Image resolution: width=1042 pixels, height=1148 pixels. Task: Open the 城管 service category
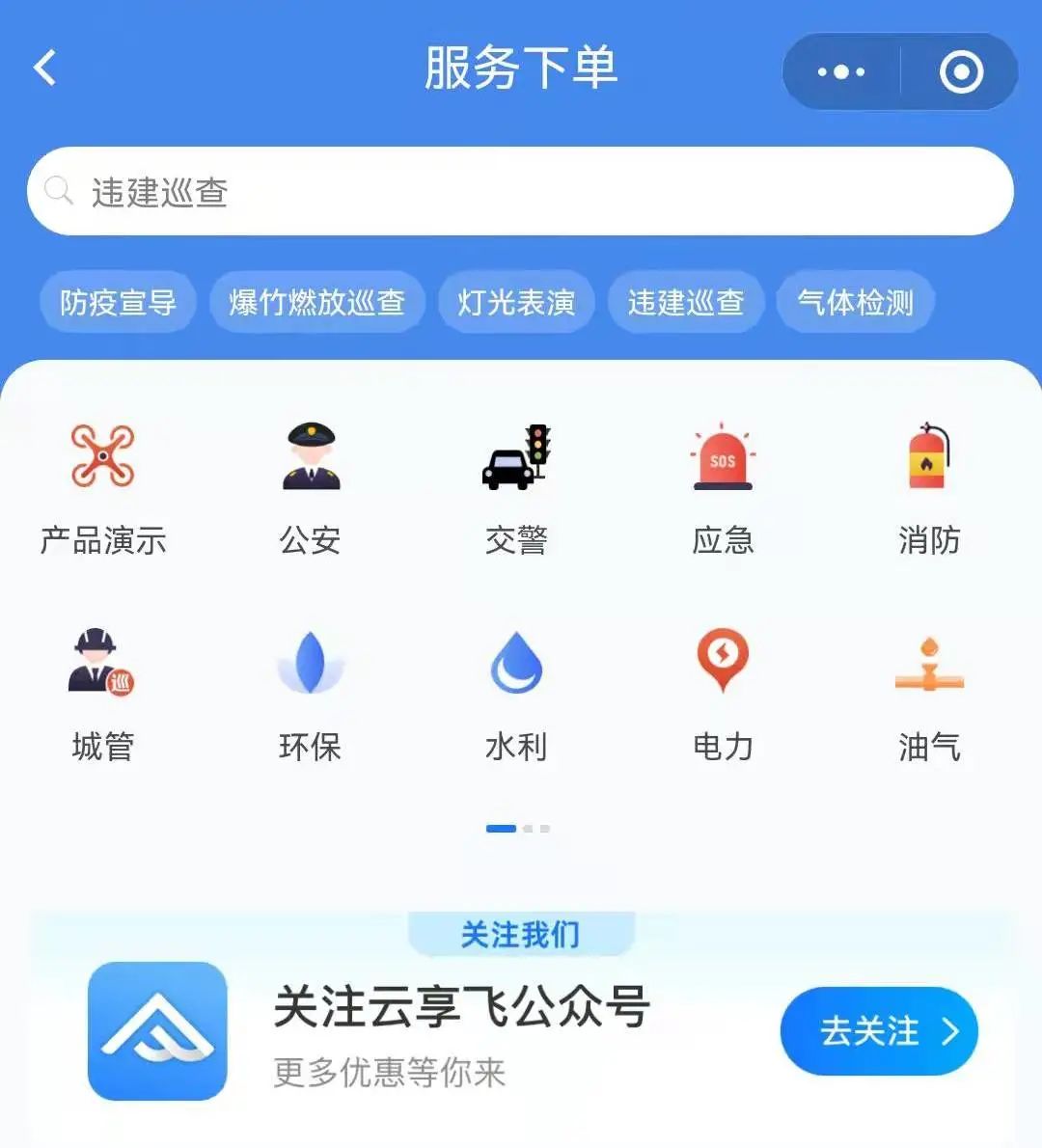click(x=103, y=694)
